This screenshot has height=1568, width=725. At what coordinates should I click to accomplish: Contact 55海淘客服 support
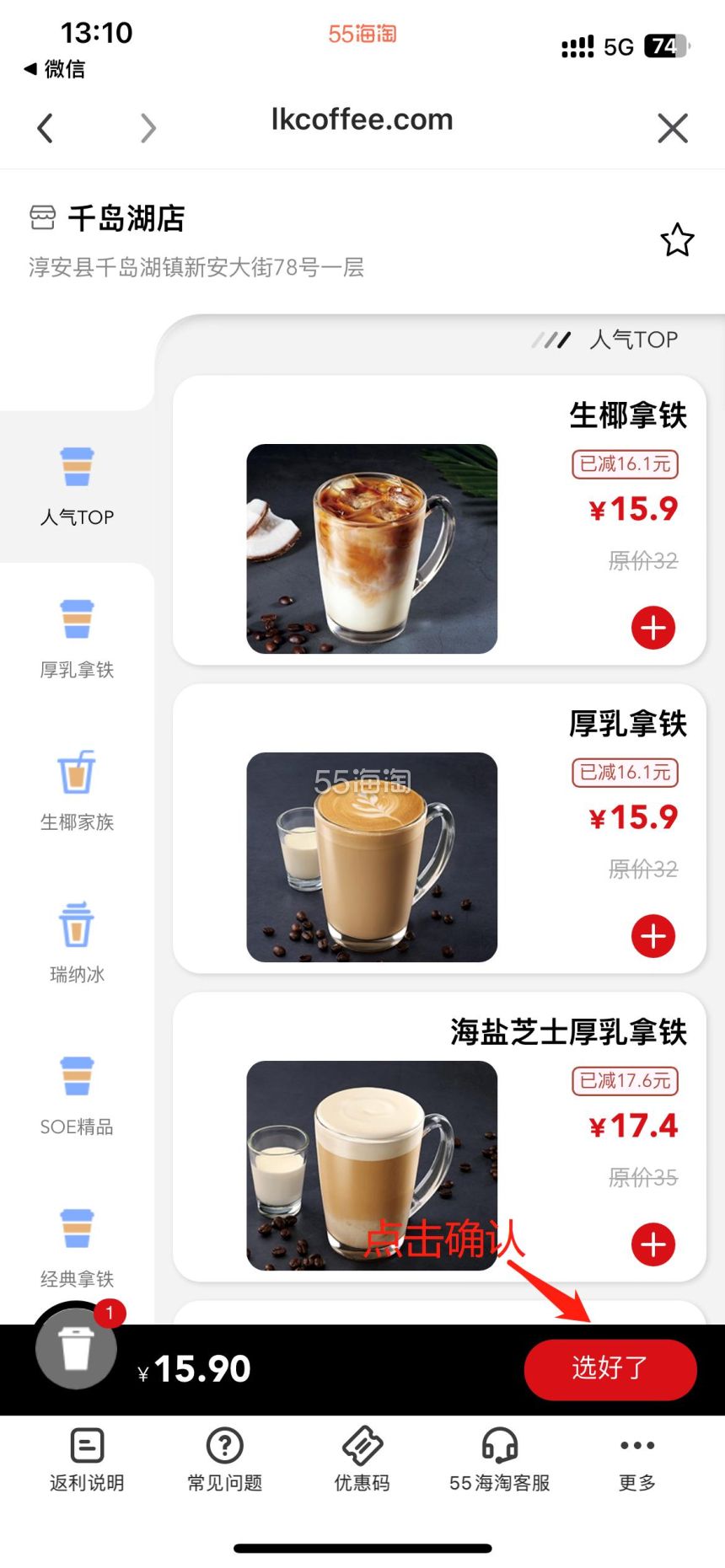pos(499,1459)
